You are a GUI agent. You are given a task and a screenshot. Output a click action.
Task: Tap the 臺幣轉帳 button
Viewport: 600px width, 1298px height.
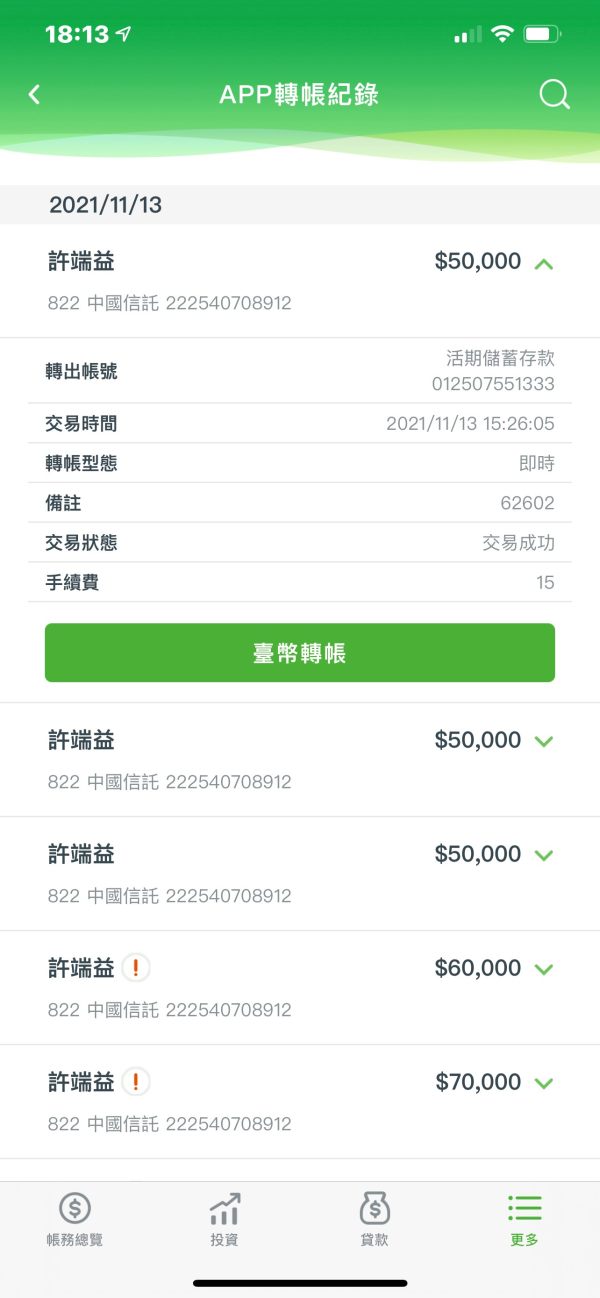pyautogui.click(x=300, y=653)
